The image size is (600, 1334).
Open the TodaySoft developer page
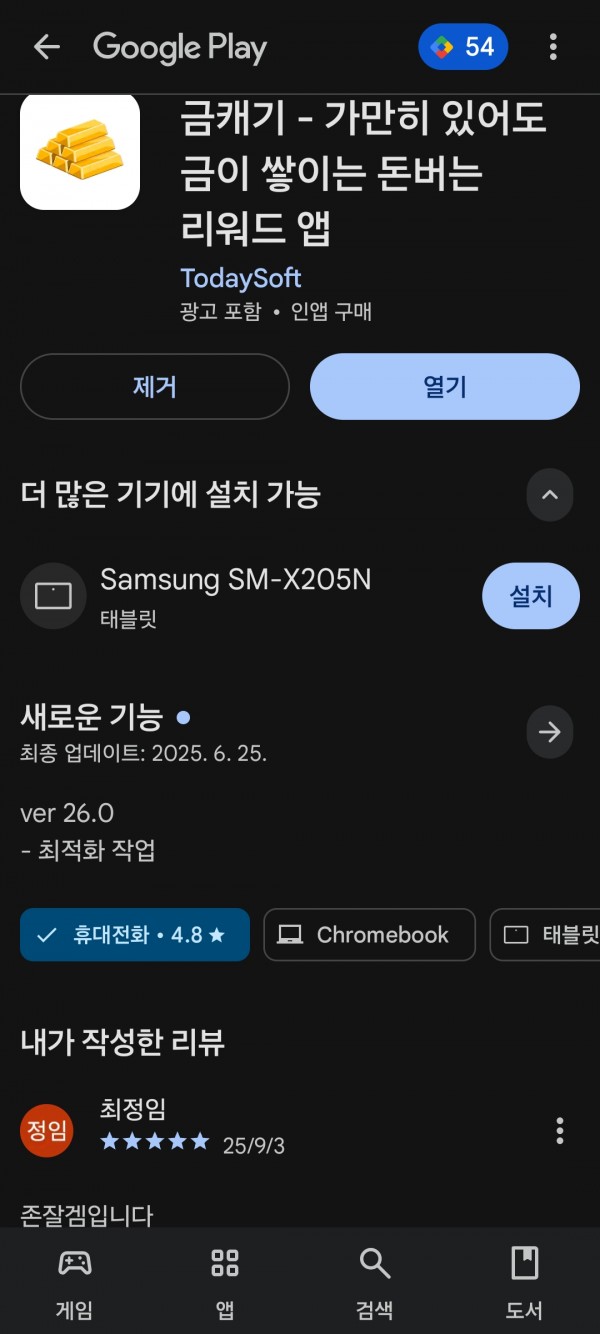[x=241, y=278]
